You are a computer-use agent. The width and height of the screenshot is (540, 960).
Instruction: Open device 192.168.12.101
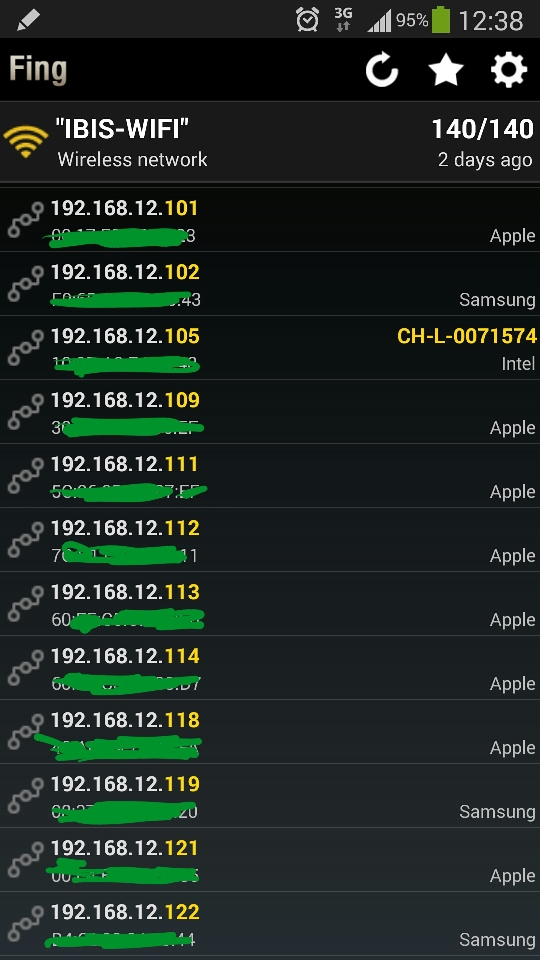point(270,220)
